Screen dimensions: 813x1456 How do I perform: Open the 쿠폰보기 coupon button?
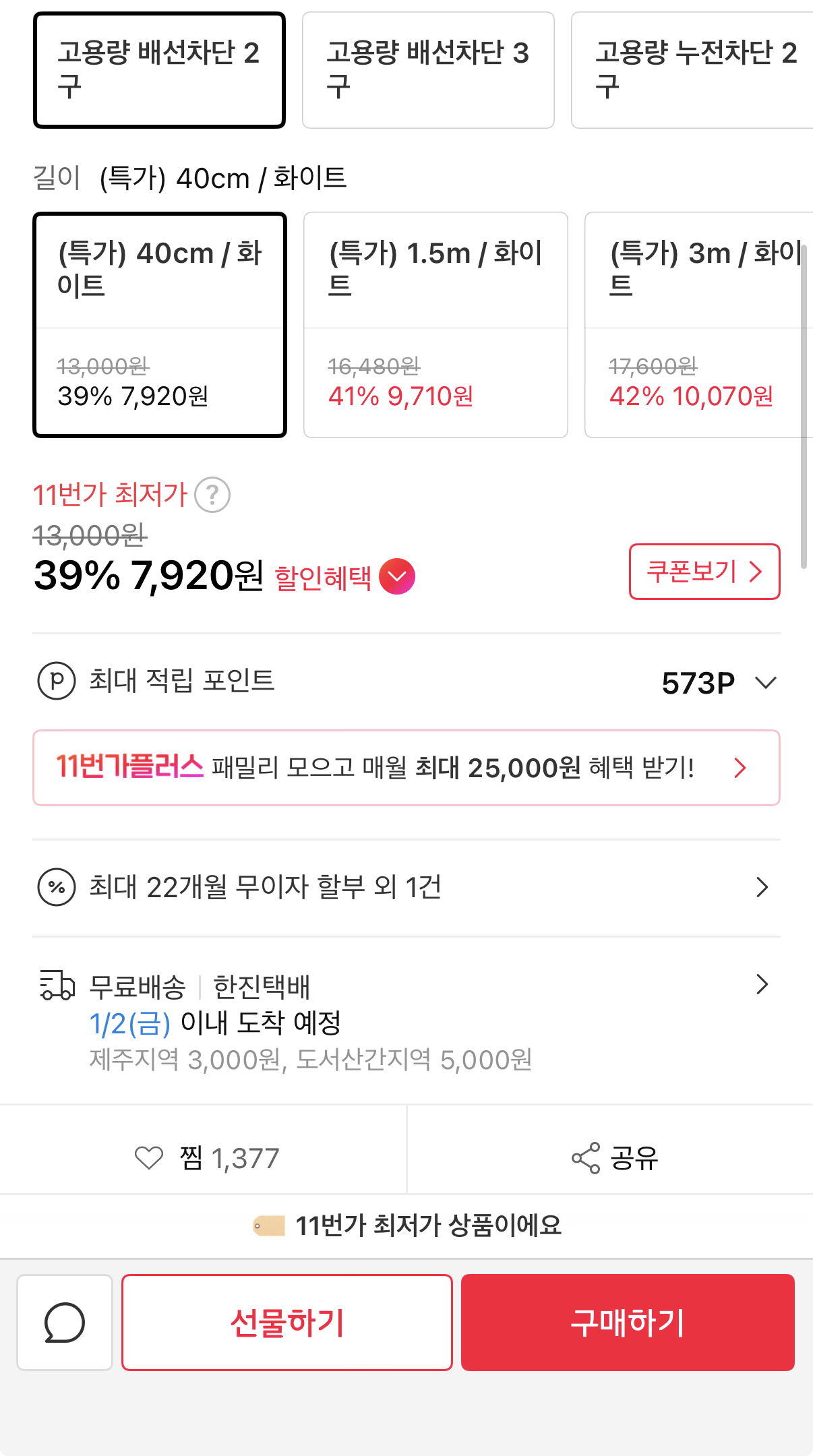704,572
